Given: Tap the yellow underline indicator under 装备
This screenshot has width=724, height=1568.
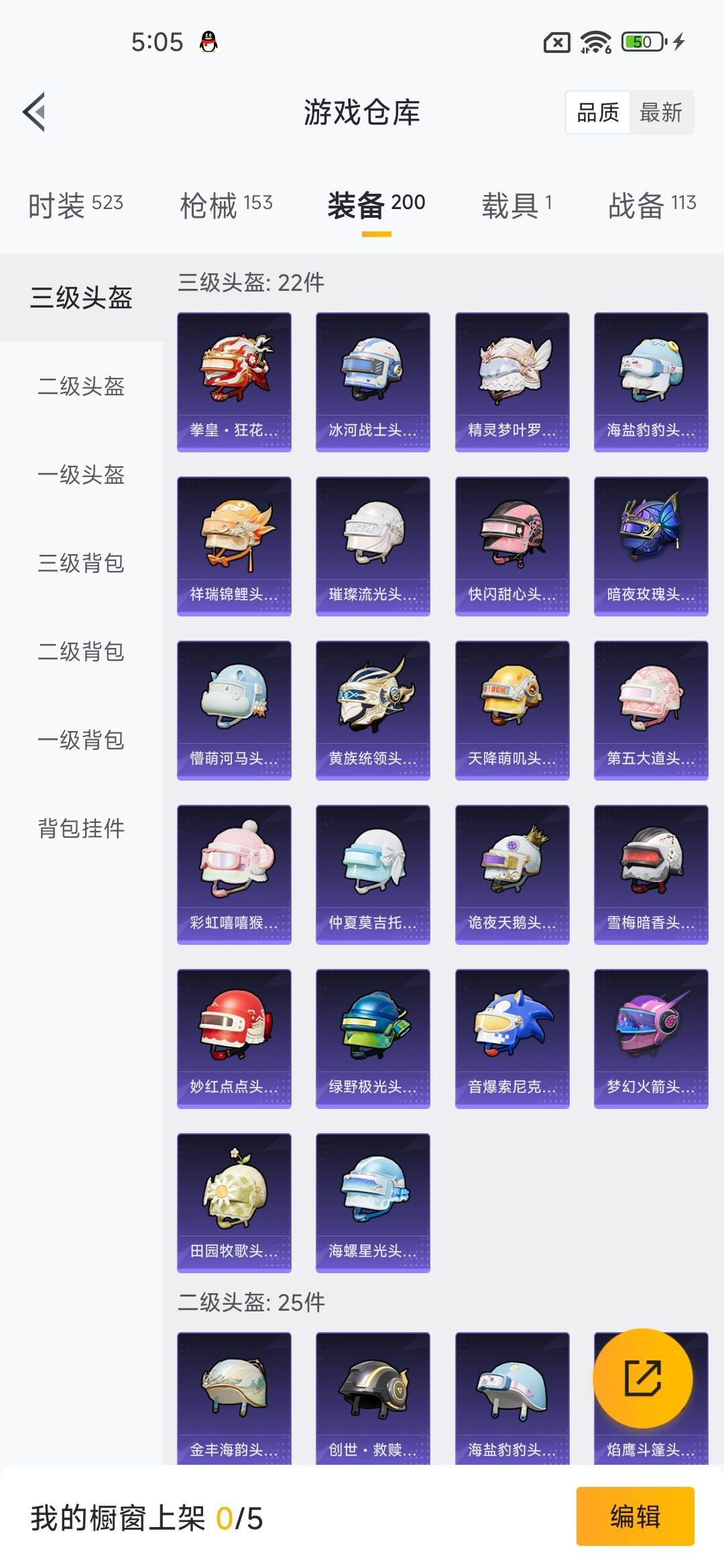Looking at the screenshot, I should (376, 234).
